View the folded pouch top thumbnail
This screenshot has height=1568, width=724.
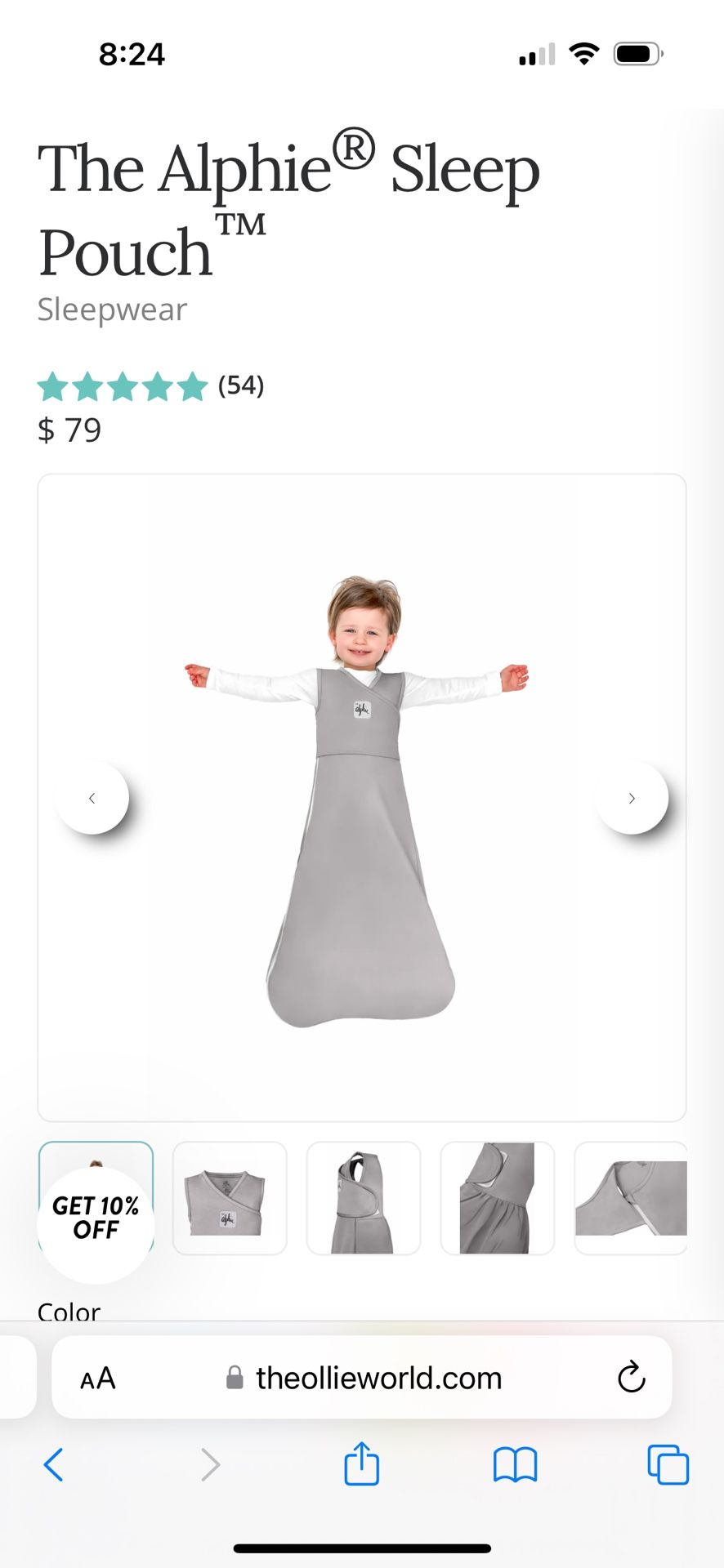[230, 1198]
